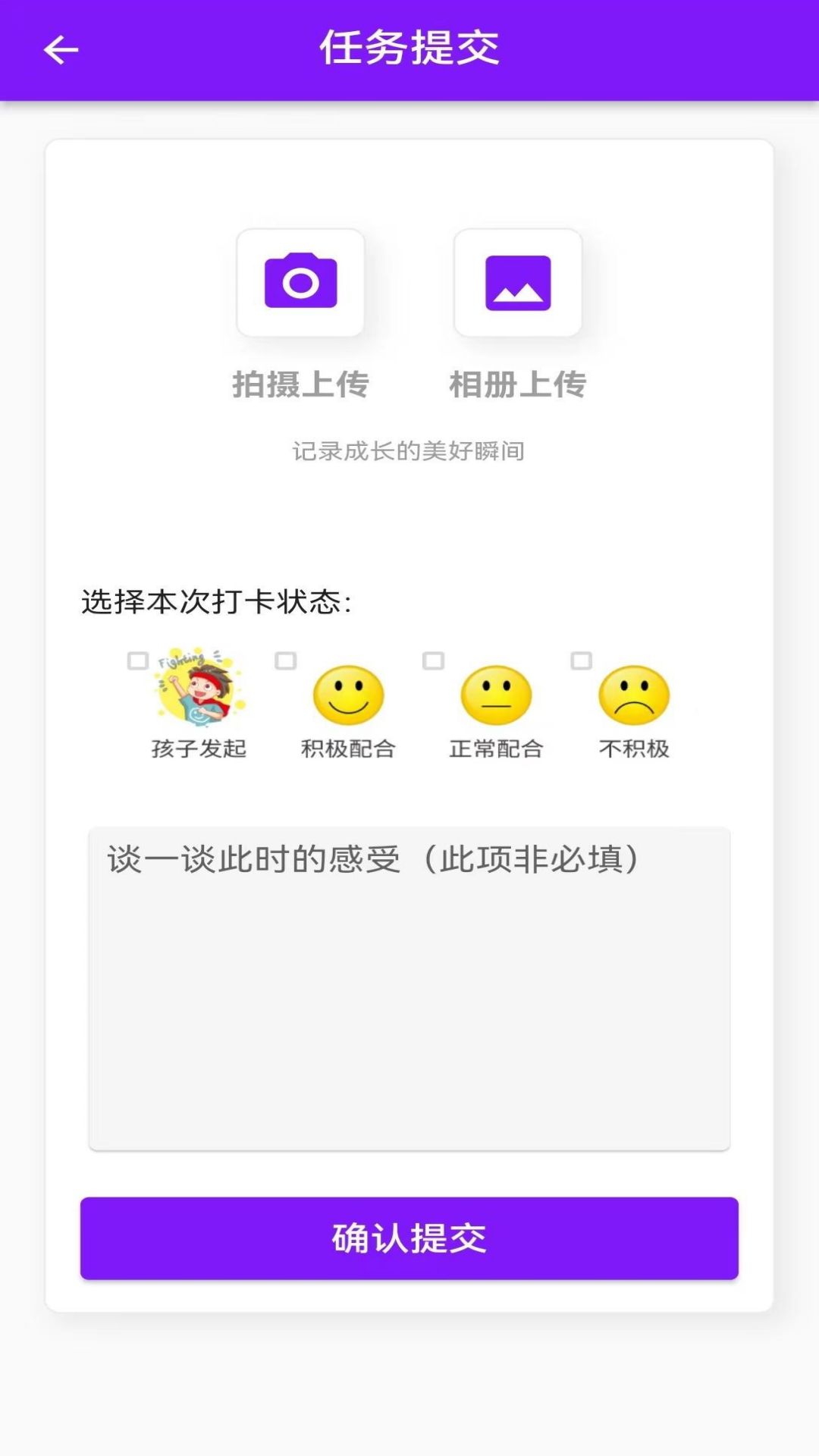
Task: Tap the 任务提交 title bar text
Action: (409, 47)
